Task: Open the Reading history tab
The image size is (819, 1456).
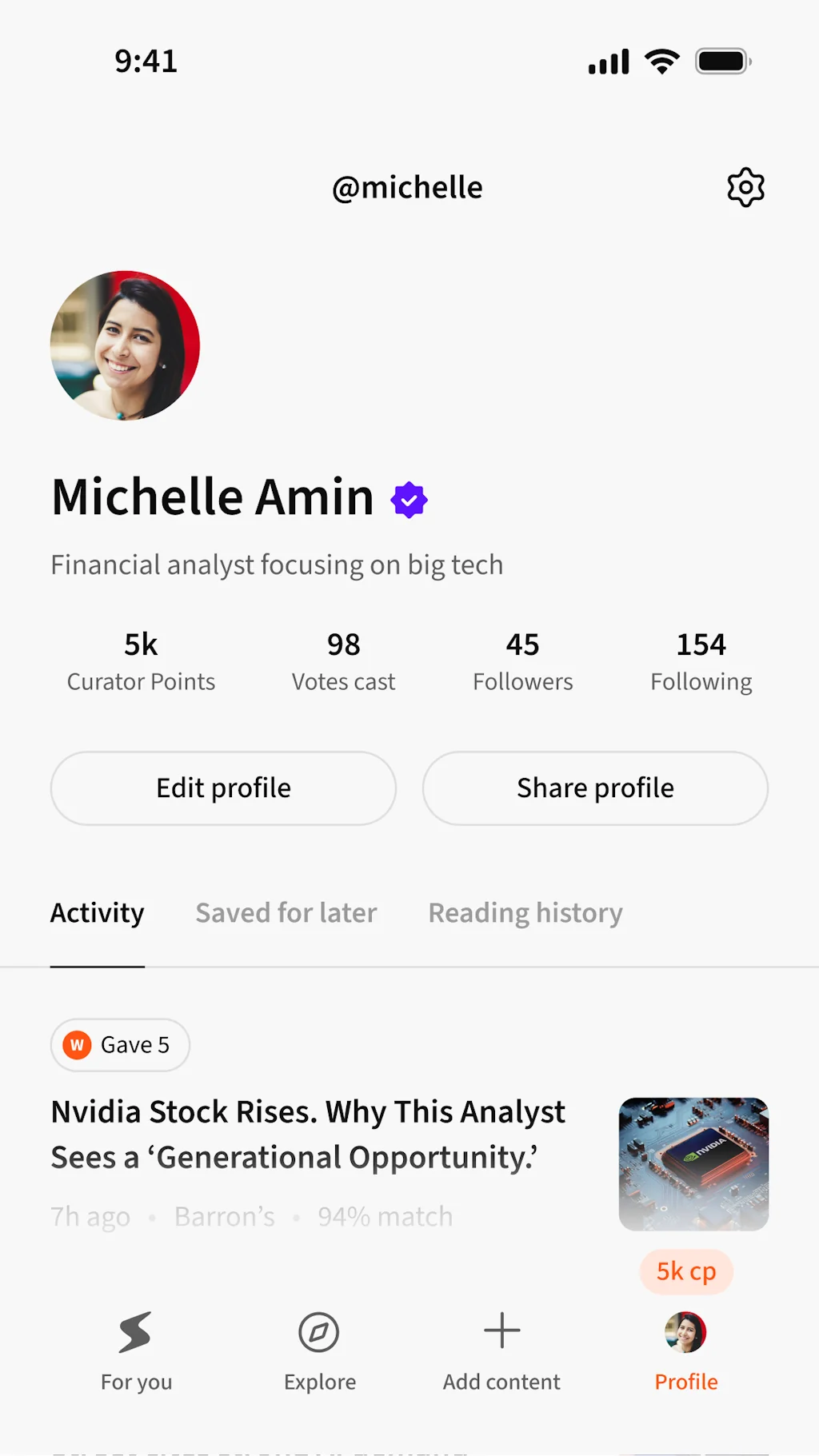Action: pos(525,913)
